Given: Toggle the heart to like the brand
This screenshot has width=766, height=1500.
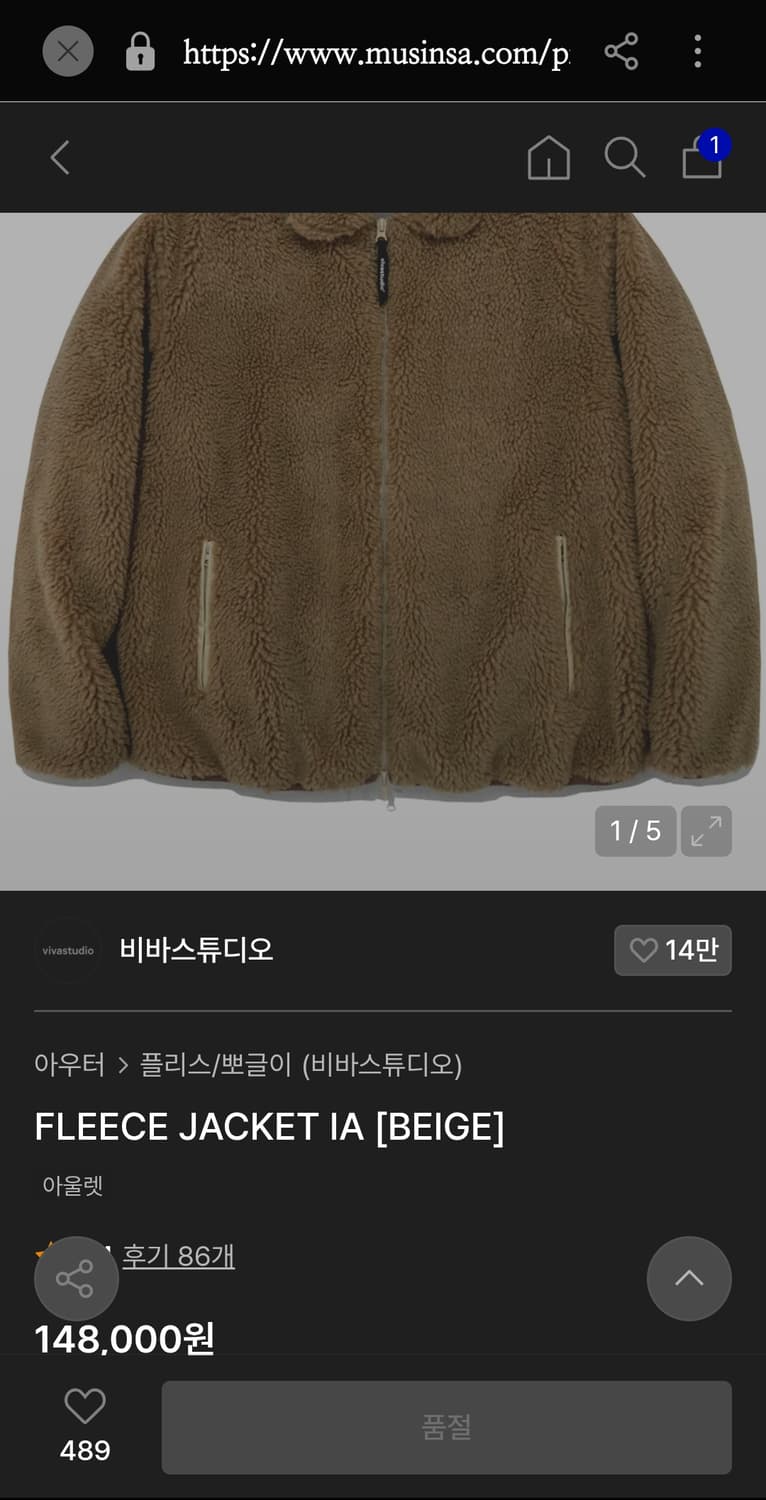Looking at the screenshot, I should [673, 951].
